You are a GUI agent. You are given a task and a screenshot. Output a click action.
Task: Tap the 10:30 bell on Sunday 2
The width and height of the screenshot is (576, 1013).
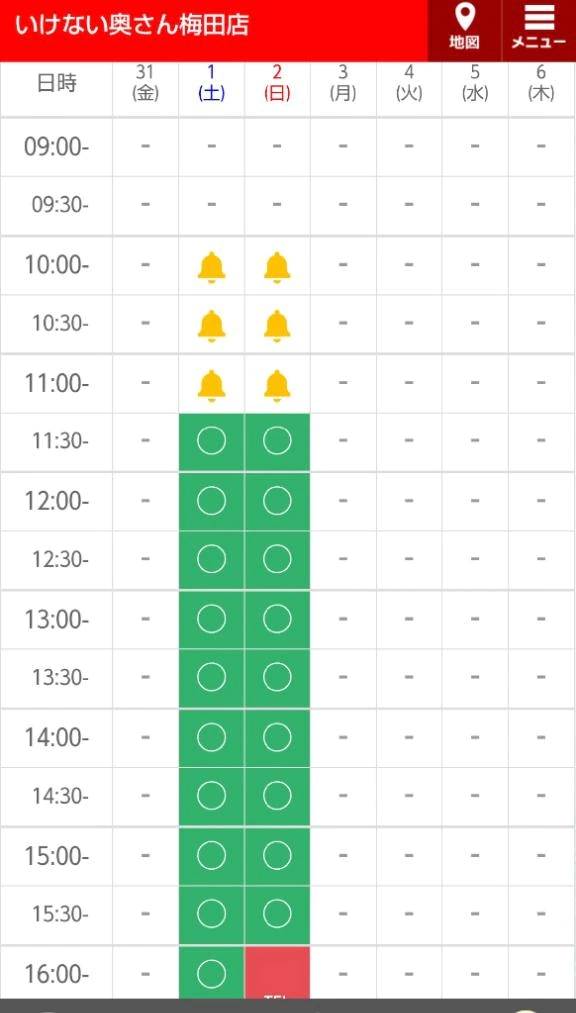coord(277,326)
